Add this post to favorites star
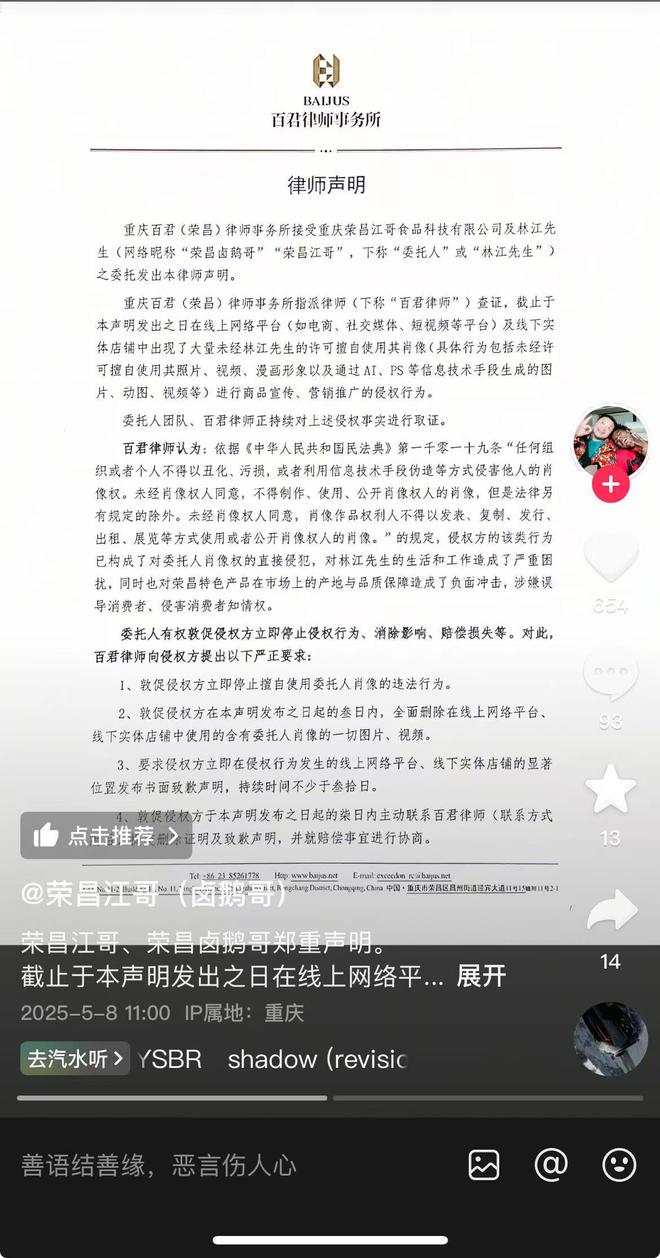Screen dimensions: 660x1258 [610, 790]
